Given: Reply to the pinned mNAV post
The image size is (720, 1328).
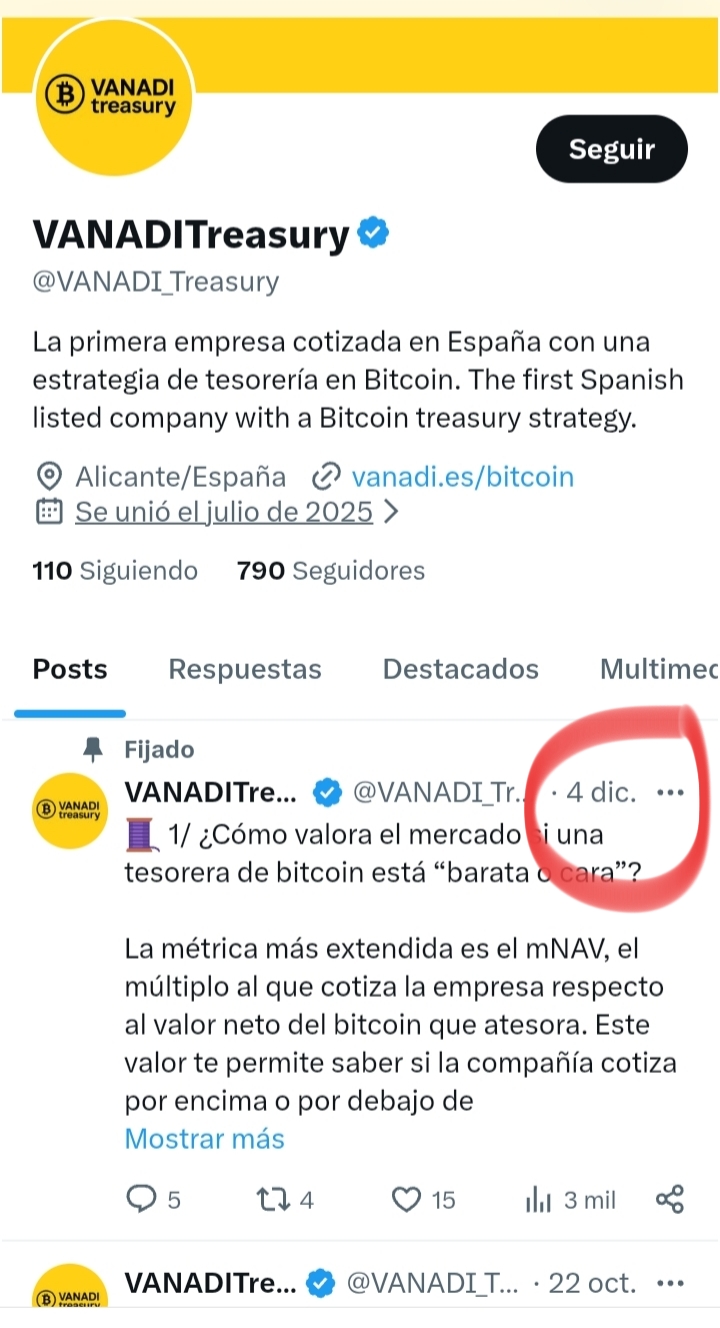Looking at the screenshot, I should [x=144, y=1199].
